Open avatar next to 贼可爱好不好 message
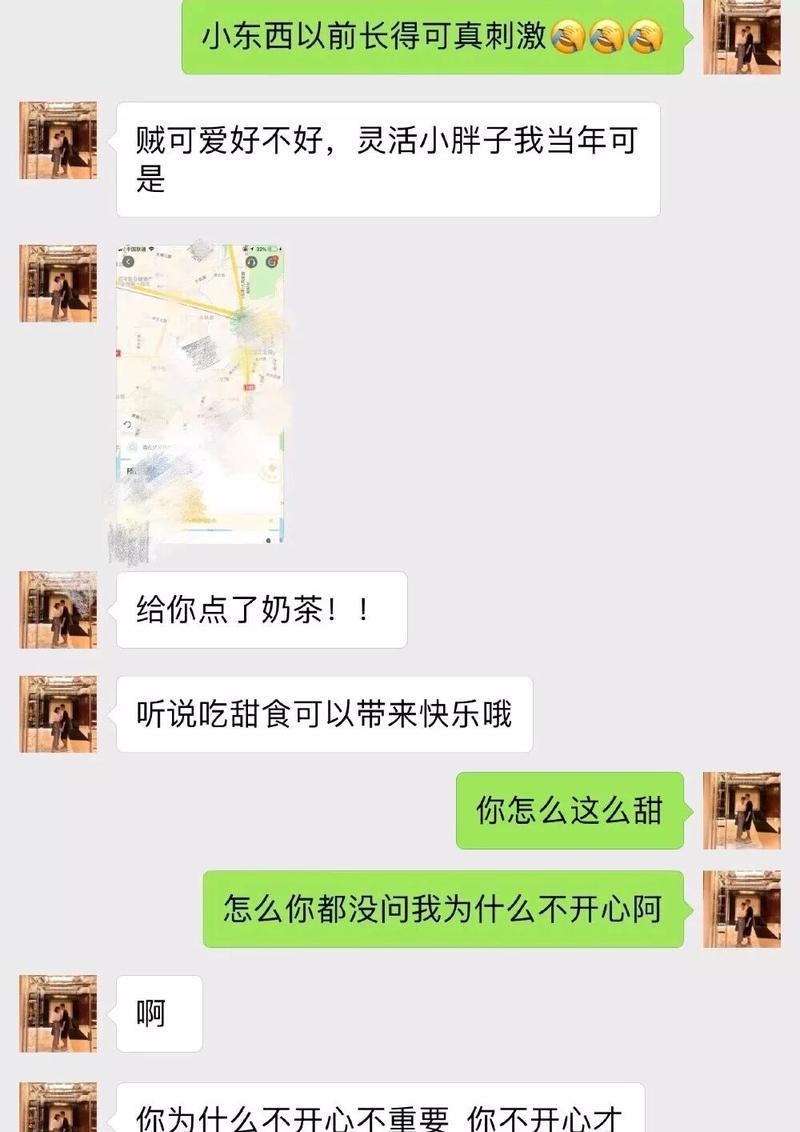 point(58,140)
